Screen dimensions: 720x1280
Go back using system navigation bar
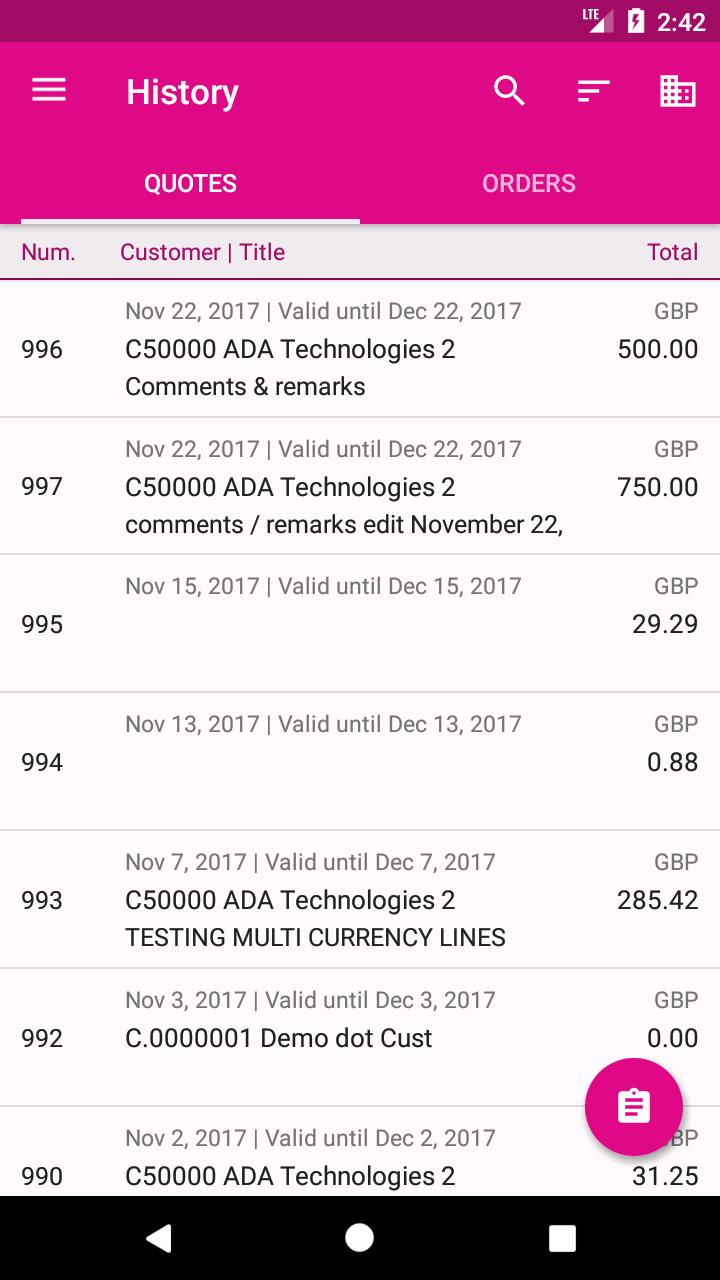158,1238
